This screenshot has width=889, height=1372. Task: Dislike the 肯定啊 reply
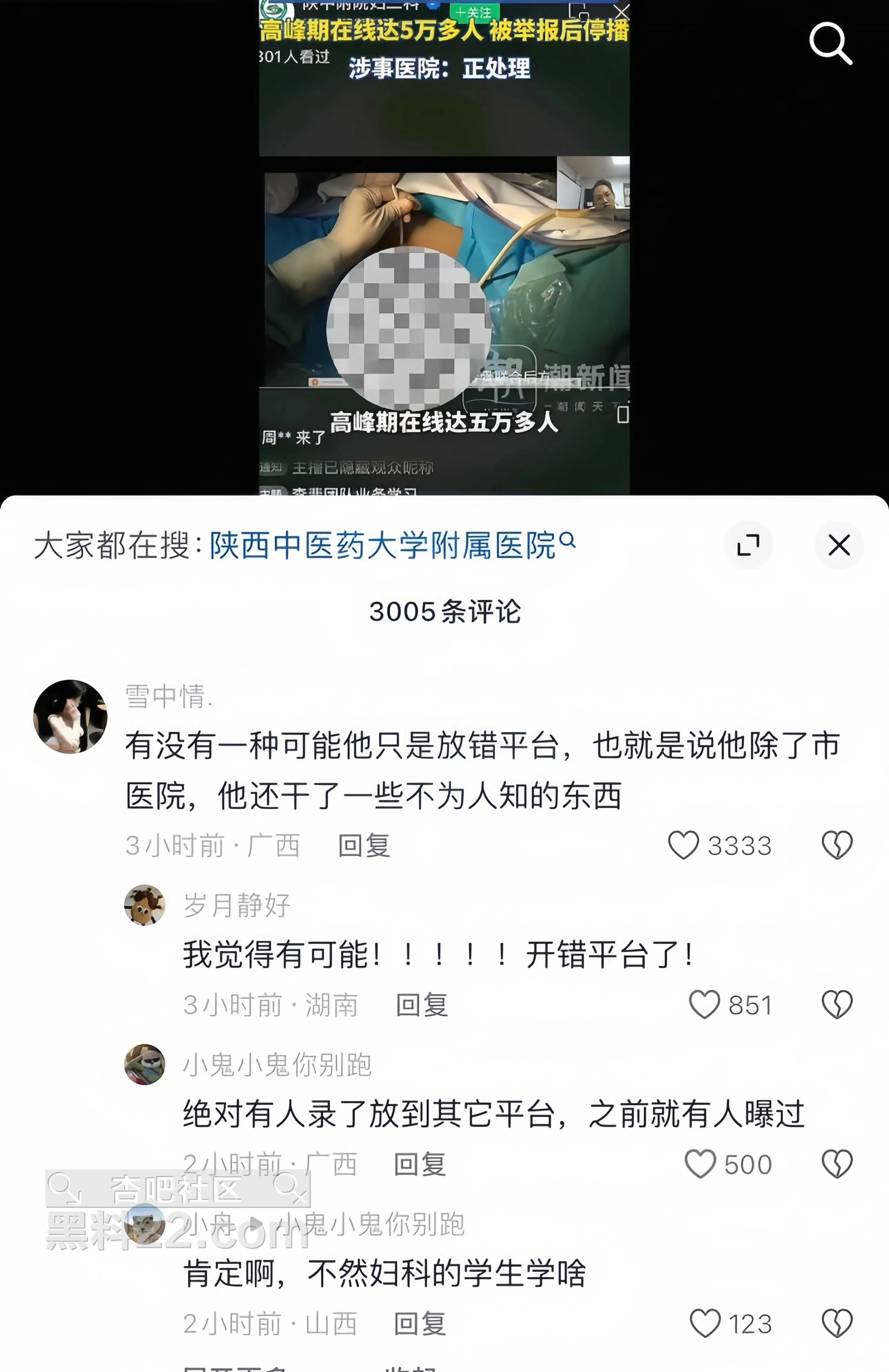click(x=837, y=1324)
